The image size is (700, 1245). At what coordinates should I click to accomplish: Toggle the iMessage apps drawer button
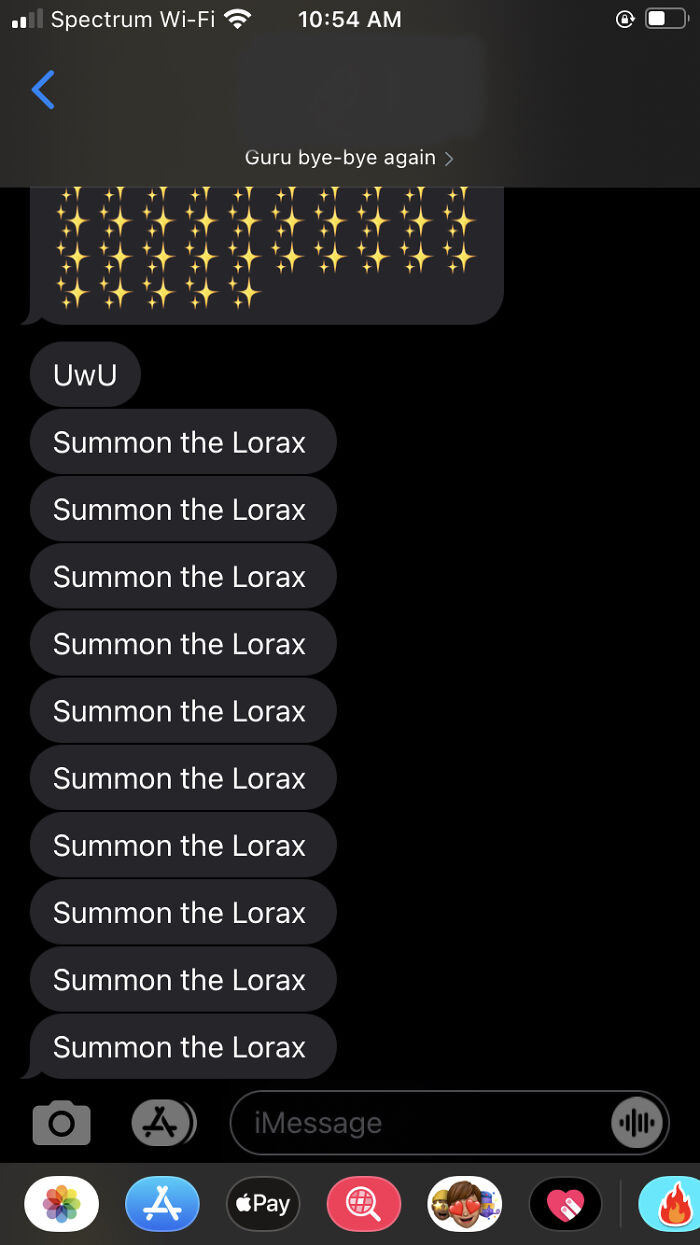click(162, 1123)
